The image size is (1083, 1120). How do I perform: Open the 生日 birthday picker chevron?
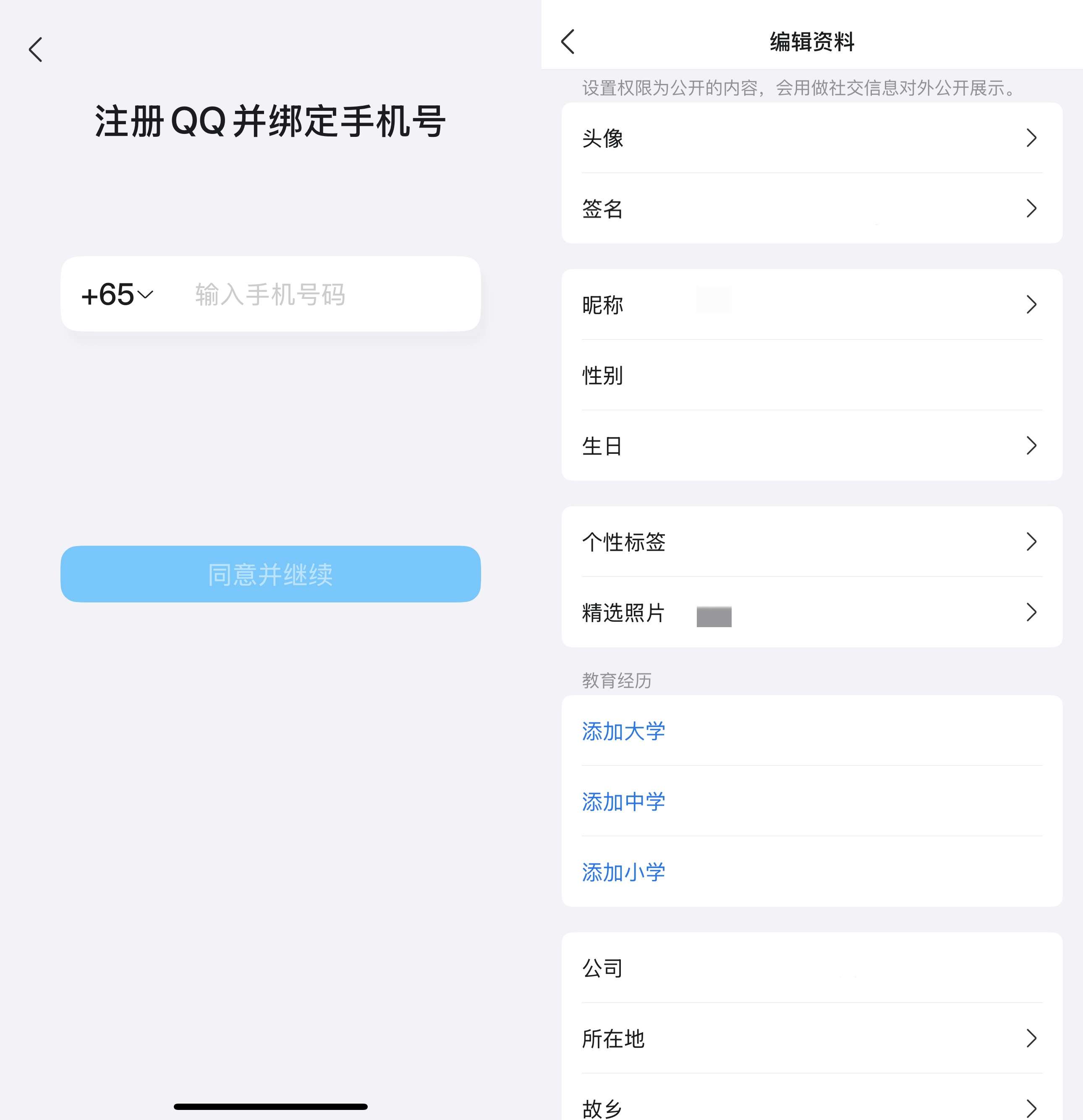pyautogui.click(x=1031, y=446)
